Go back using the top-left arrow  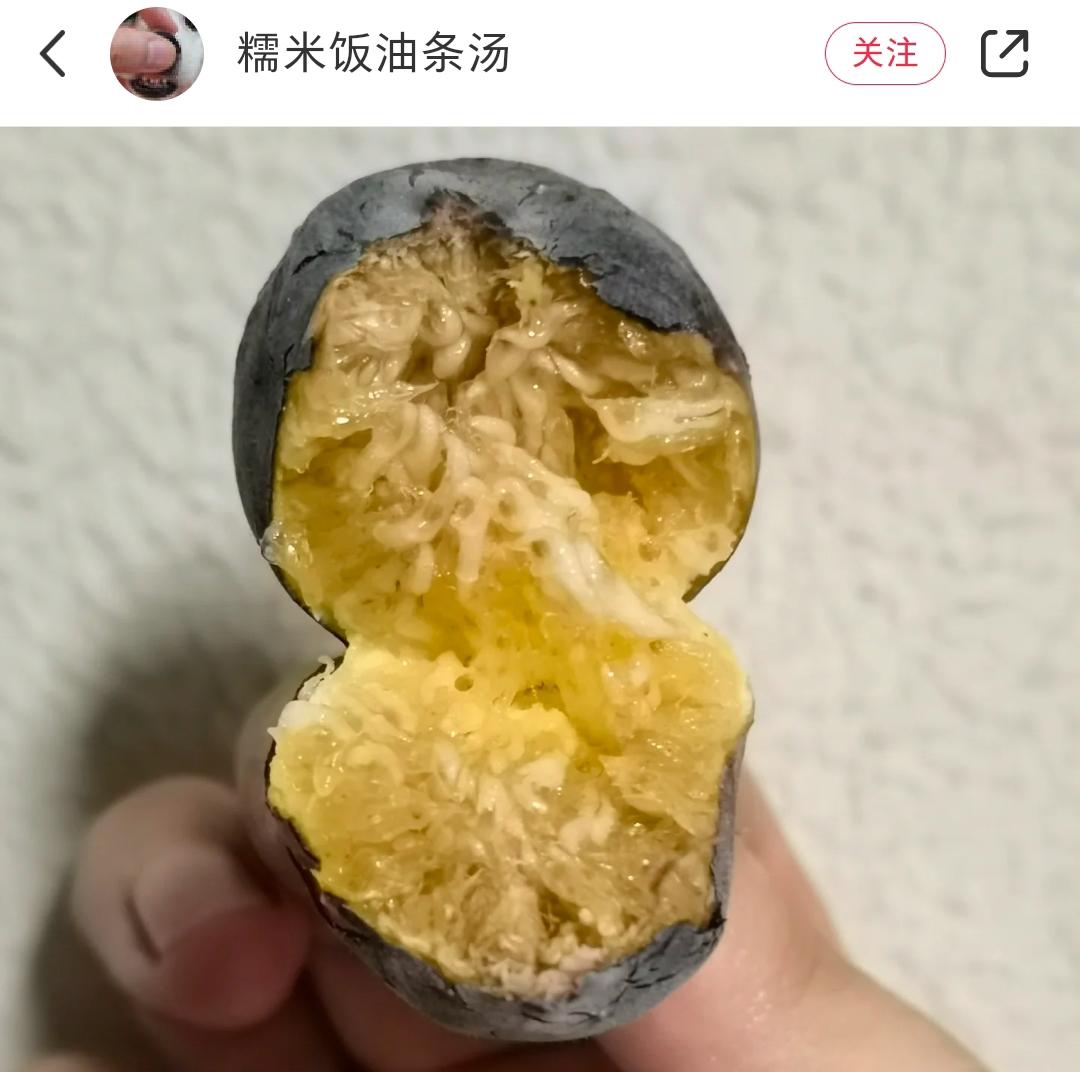(x=52, y=53)
